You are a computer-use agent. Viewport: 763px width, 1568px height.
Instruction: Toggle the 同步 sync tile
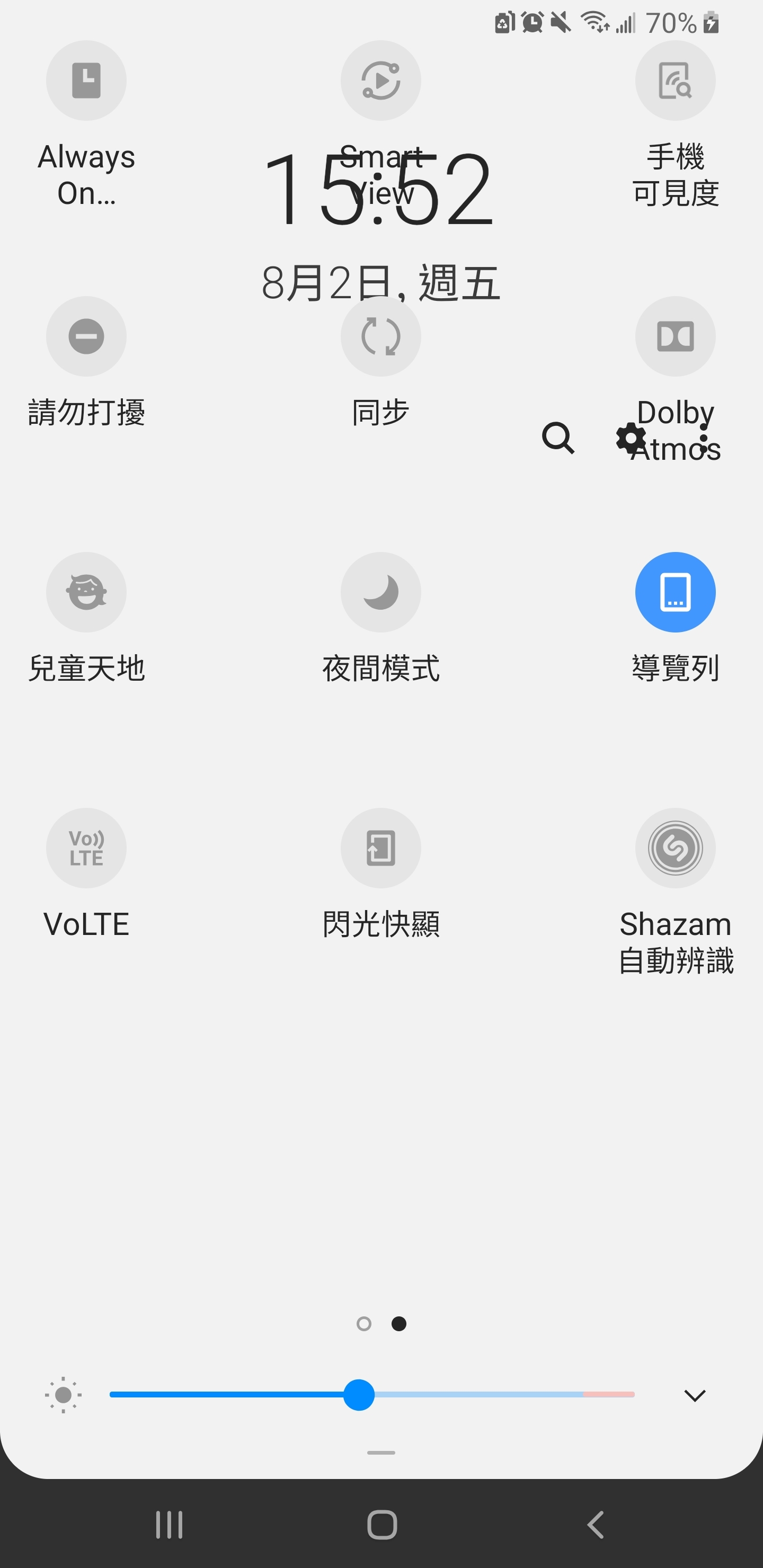(380, 336)
